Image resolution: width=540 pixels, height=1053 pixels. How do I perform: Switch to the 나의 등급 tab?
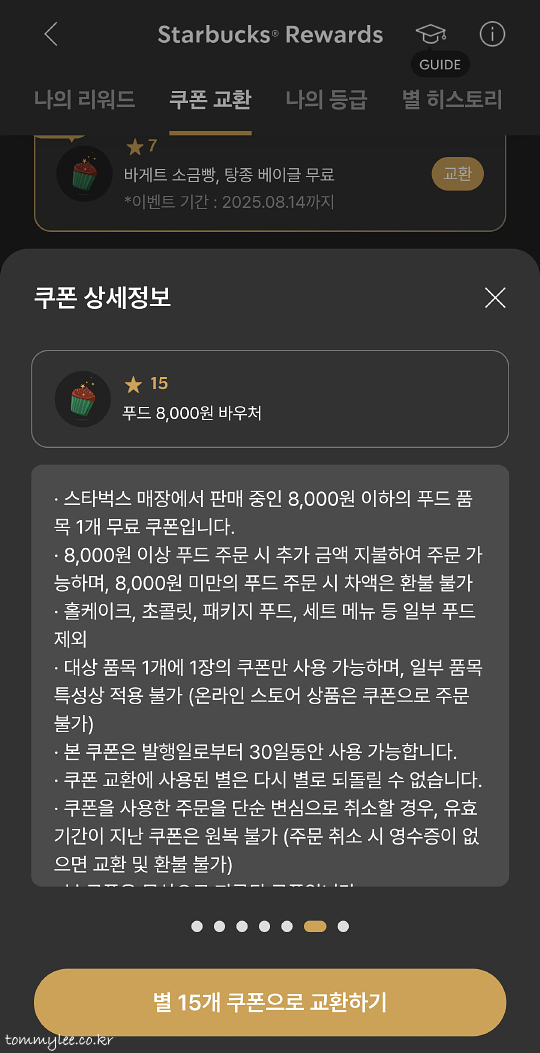coord(326,99)
